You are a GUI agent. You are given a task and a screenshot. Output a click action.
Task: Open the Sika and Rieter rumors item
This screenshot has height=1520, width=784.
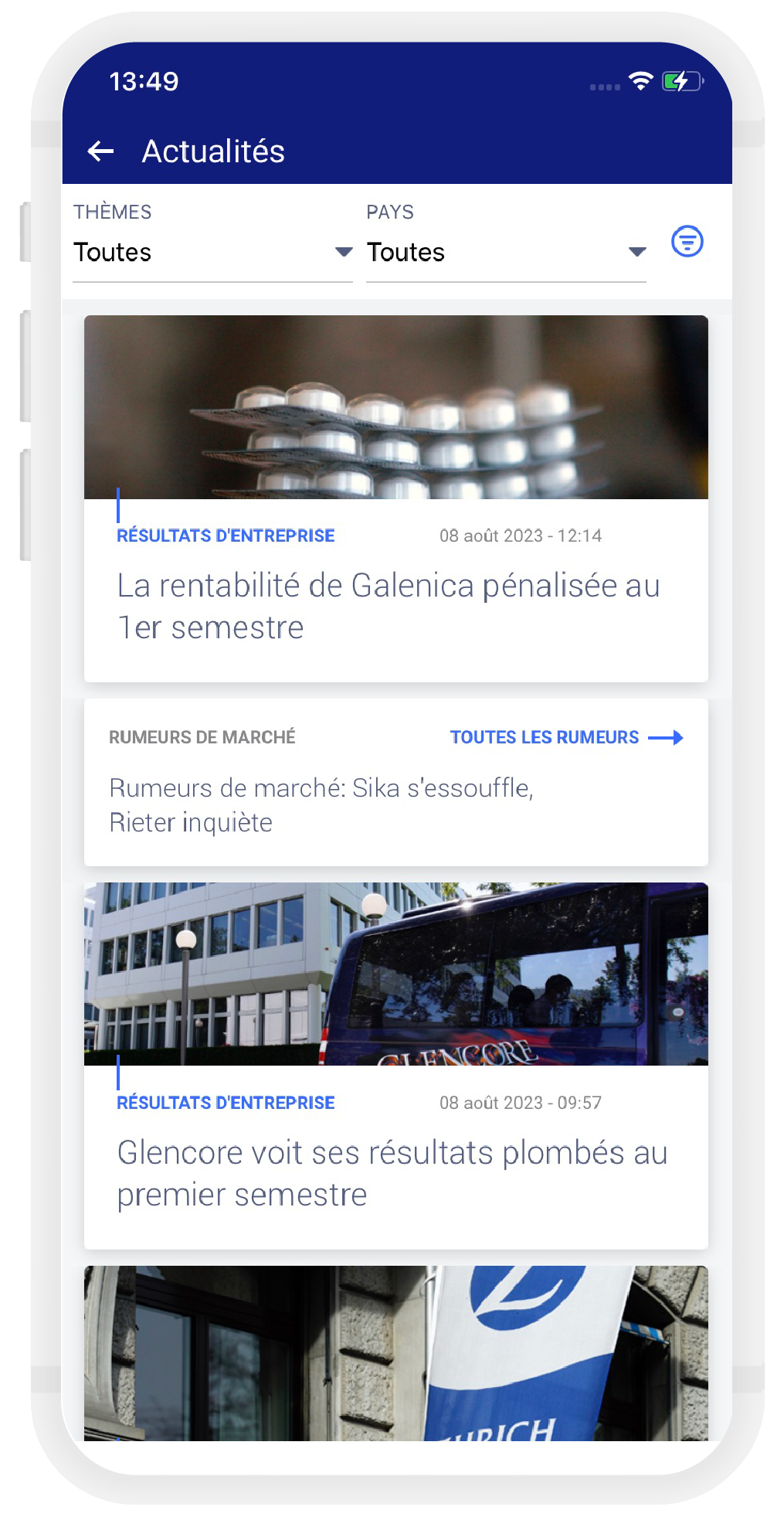pyautogui.click(x=321, y=804)
